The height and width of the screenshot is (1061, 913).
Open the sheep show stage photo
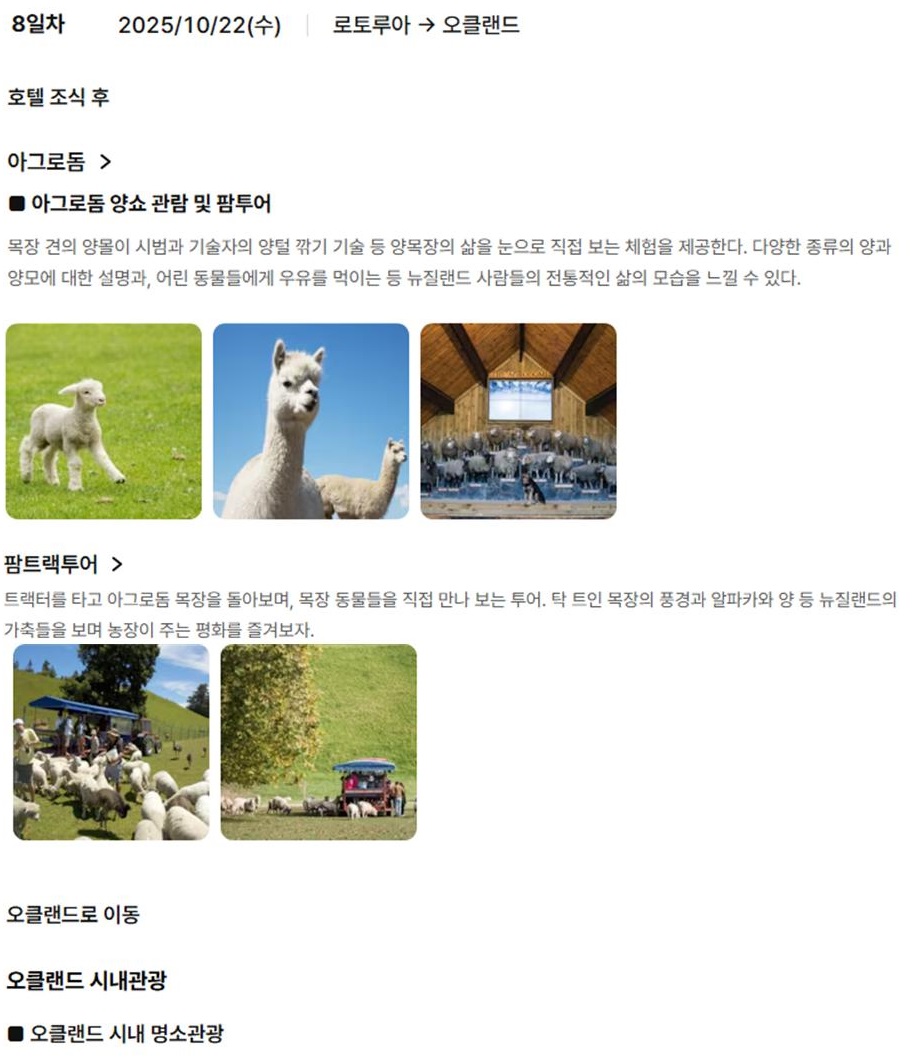pyautogui.click(x=518, y=421)
